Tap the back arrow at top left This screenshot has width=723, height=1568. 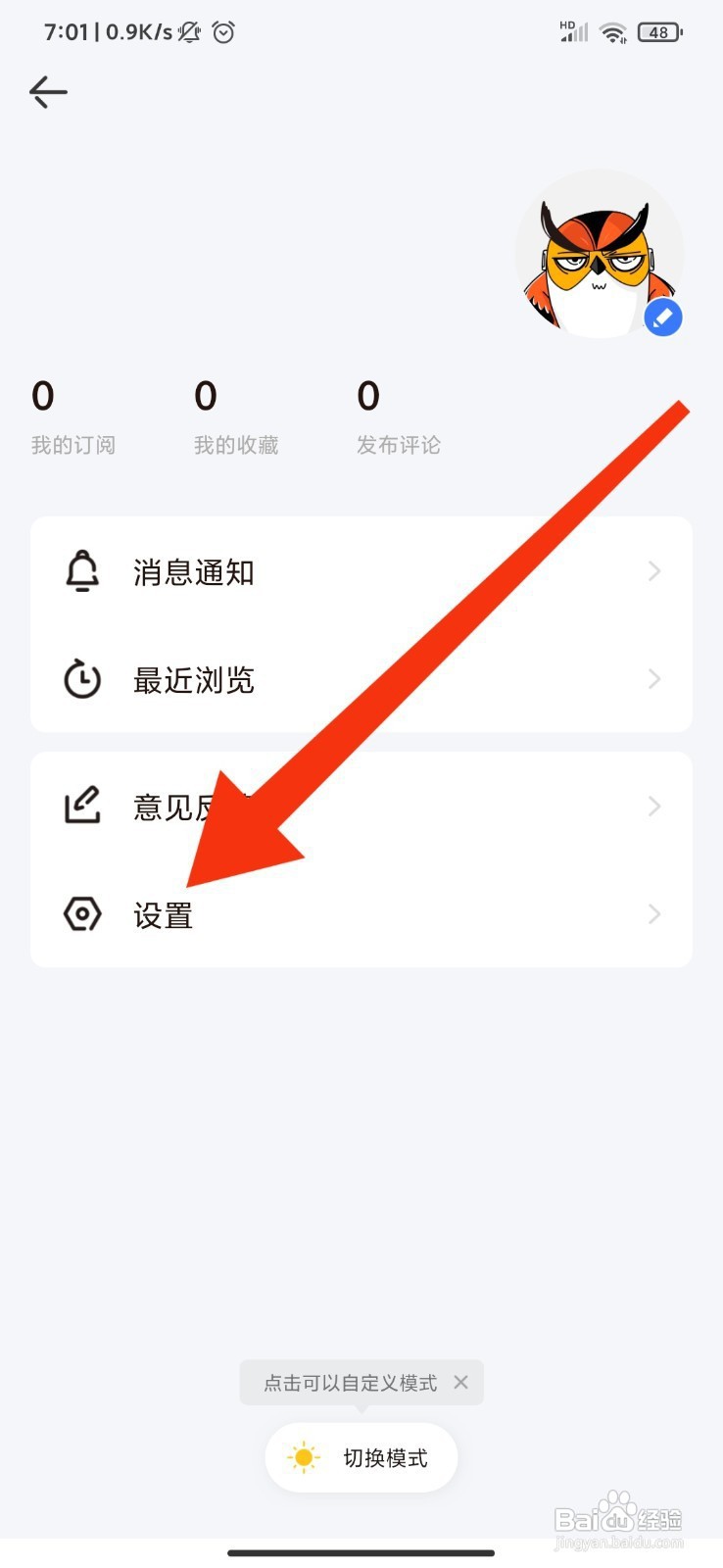coord(47,92)
